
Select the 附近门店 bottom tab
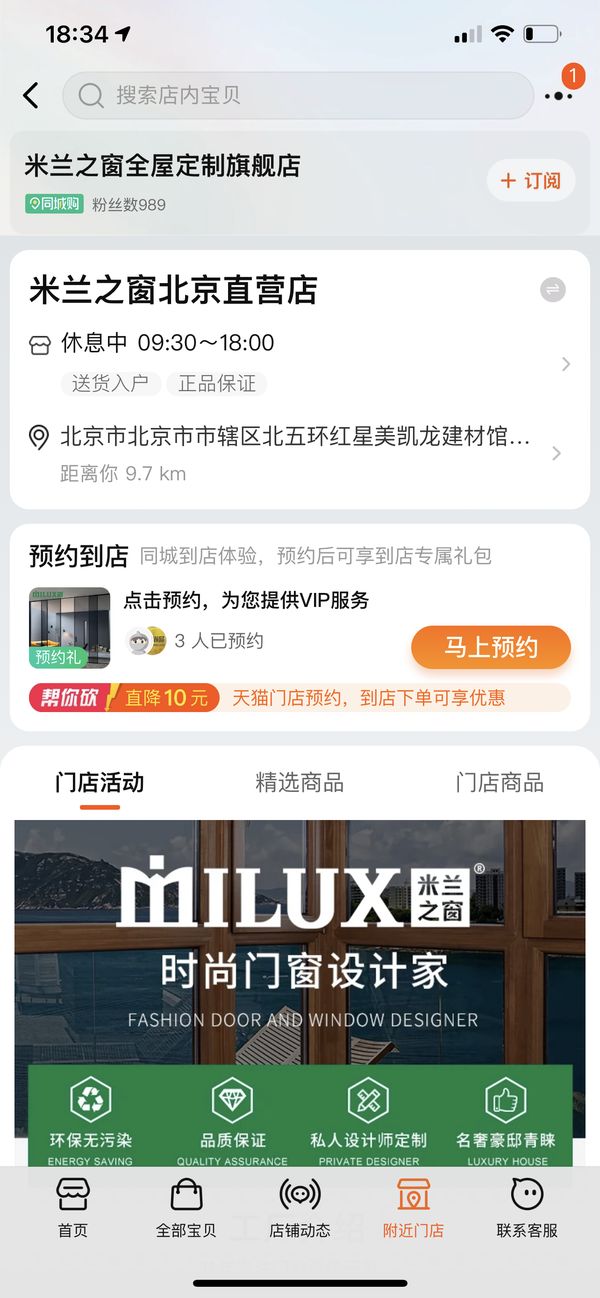413,1207
